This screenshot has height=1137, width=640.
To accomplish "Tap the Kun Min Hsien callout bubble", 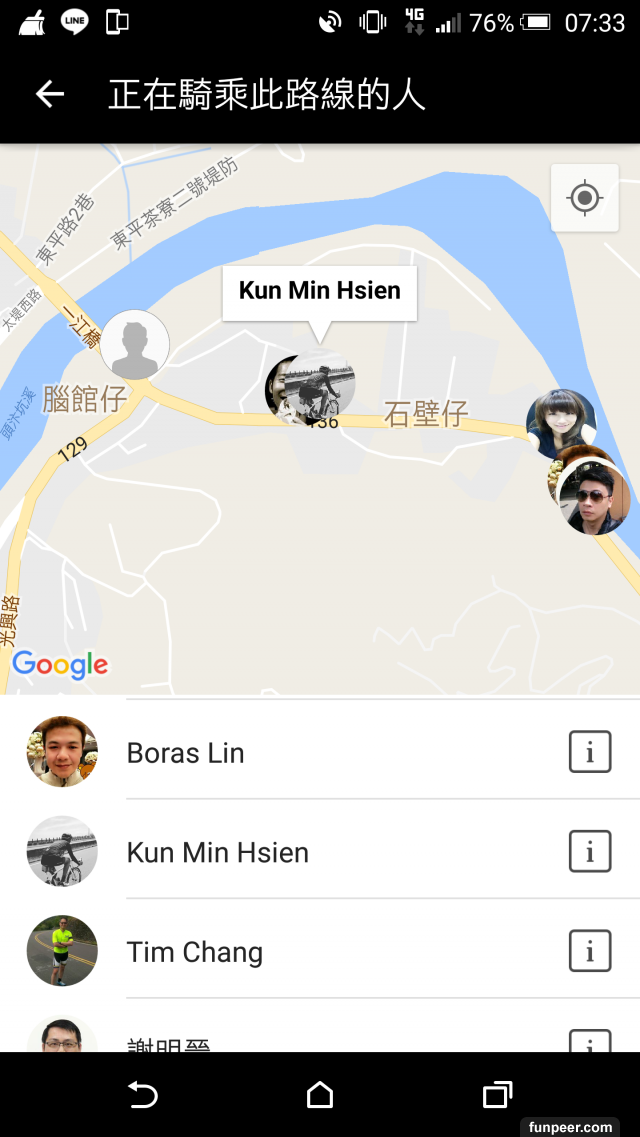I will point(319,292).
